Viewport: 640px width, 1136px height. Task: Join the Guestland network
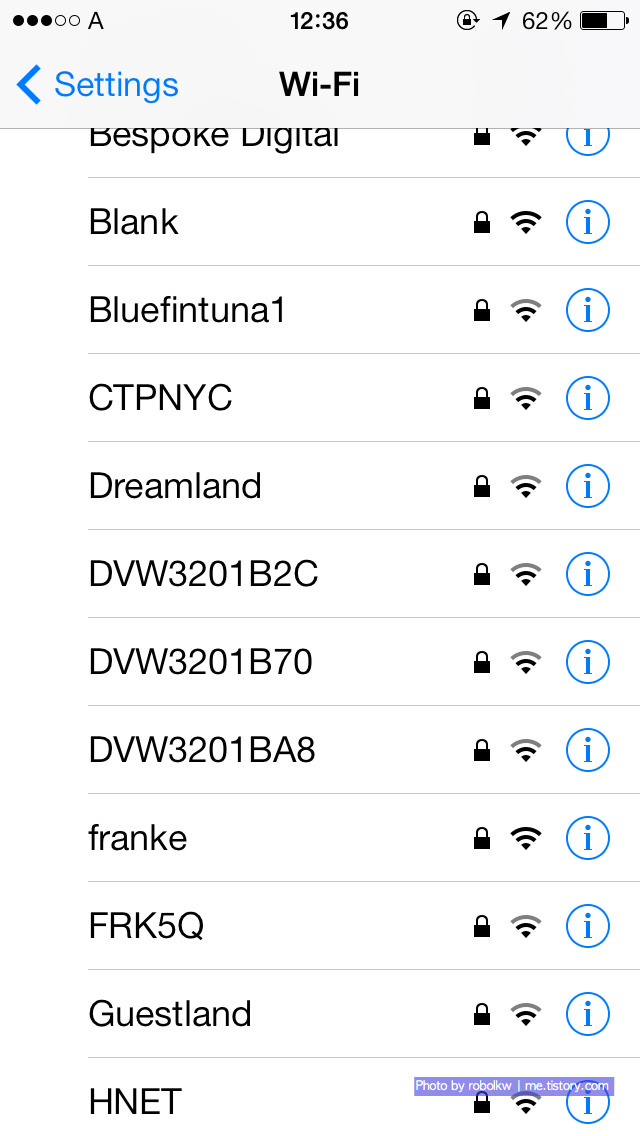170,1014
